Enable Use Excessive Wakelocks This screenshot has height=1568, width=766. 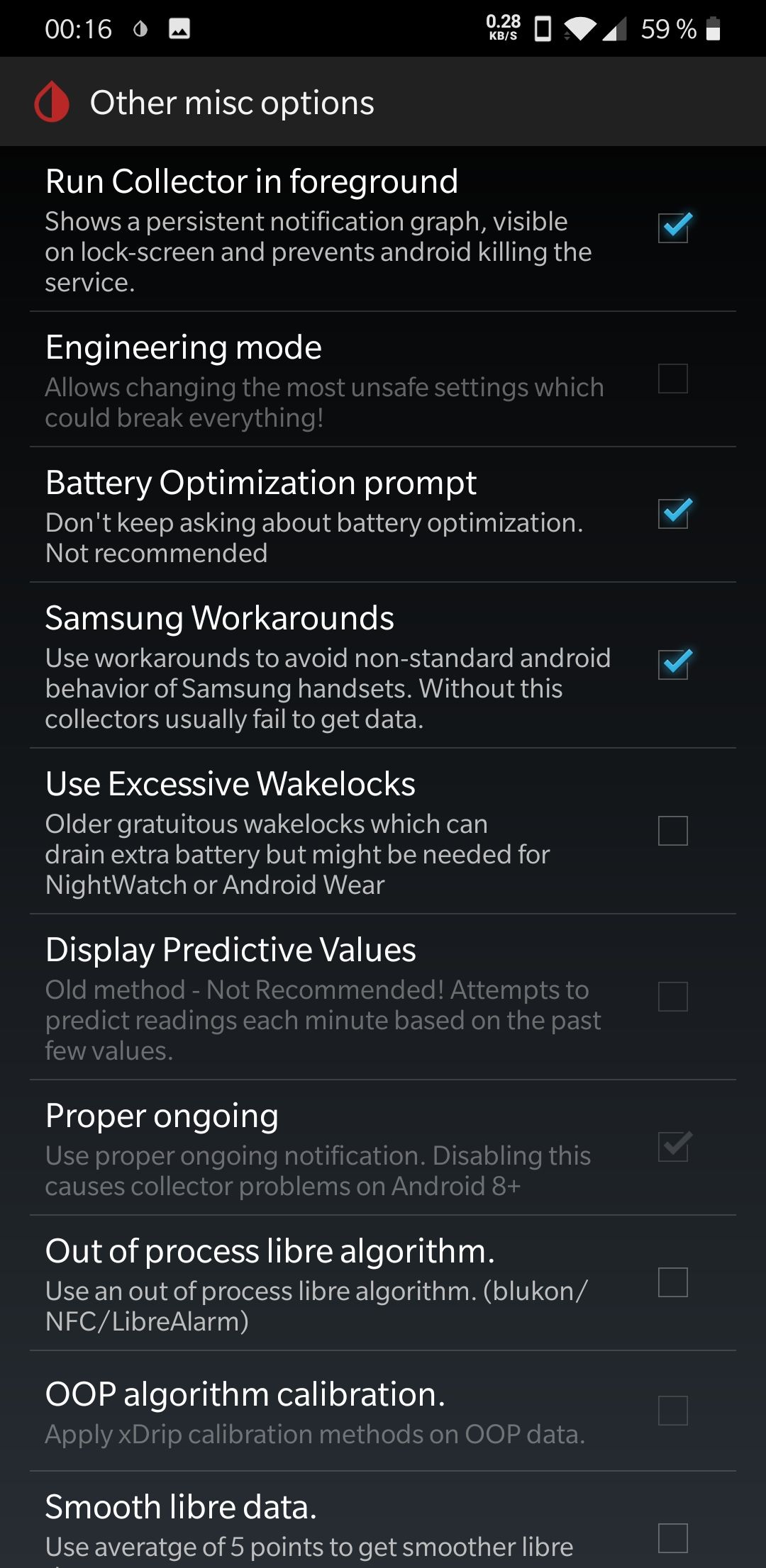coord(673,831)
